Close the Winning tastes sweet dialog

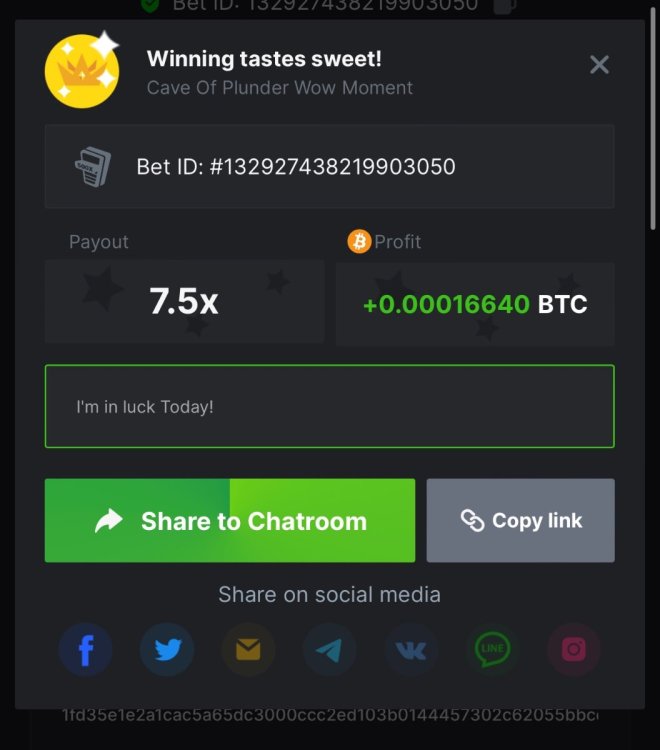tap(599, 65)
